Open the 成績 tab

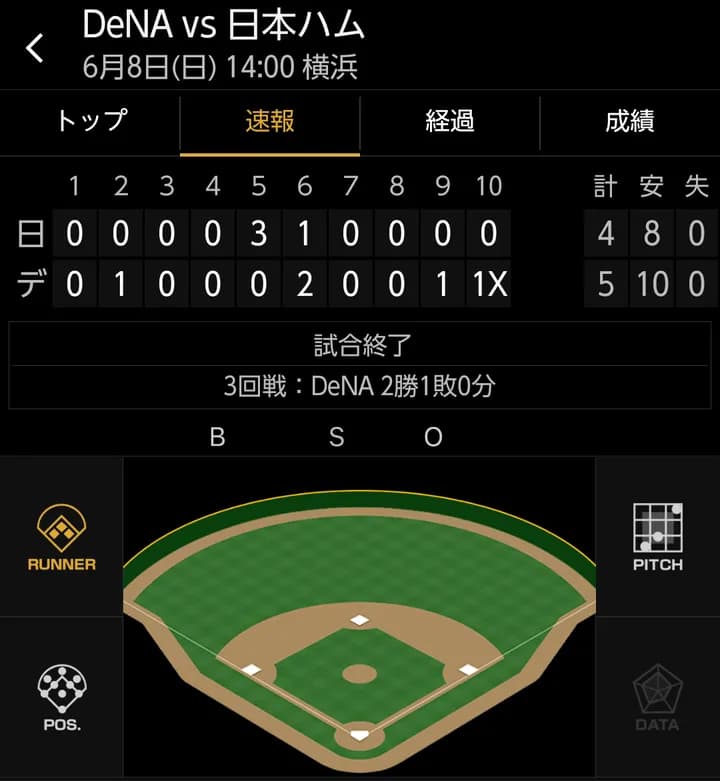tap(629, 123)
